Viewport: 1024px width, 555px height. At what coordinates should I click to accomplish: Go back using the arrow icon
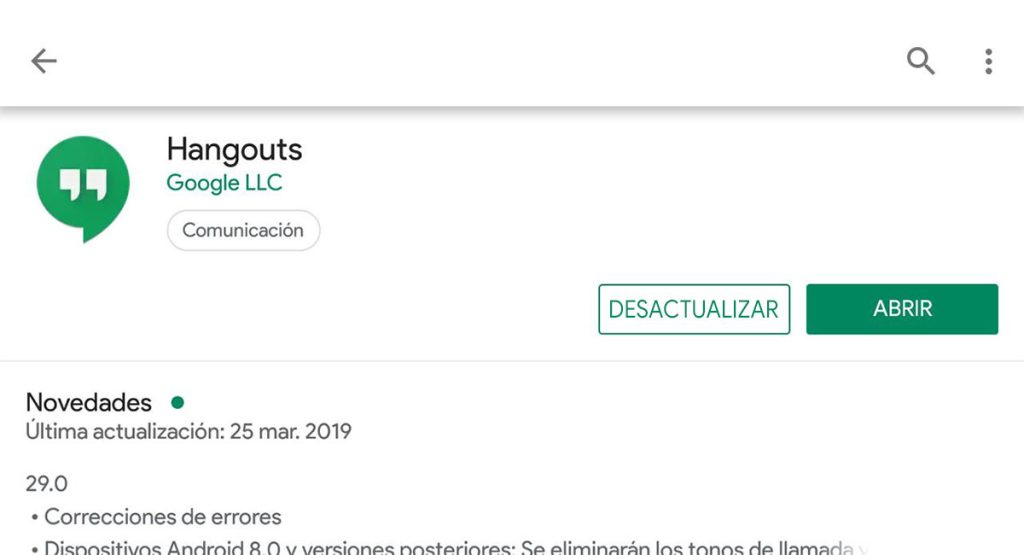click(x=44, y=62)
